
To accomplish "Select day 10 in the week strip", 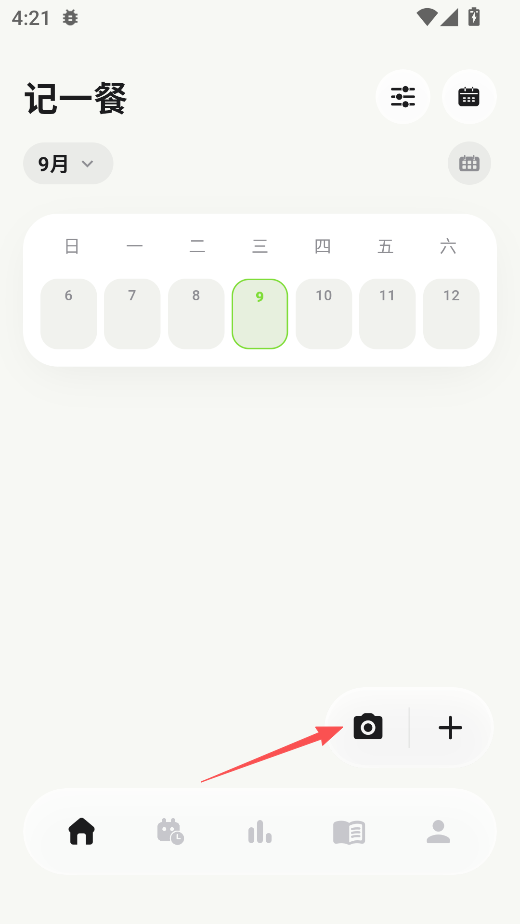I will tap(324, 314).
